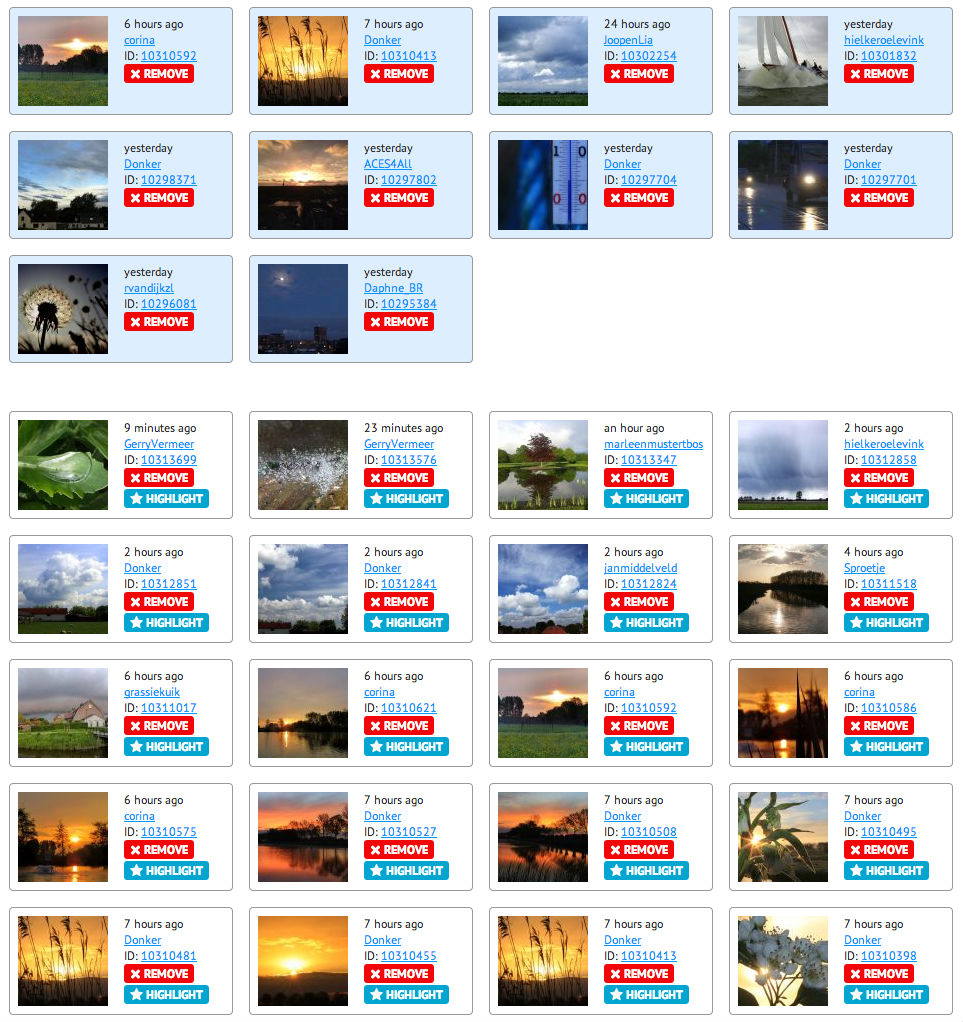Open marleenmustertbos user link
Viewport: 963px width, 1022px height.
pos(653,444)
